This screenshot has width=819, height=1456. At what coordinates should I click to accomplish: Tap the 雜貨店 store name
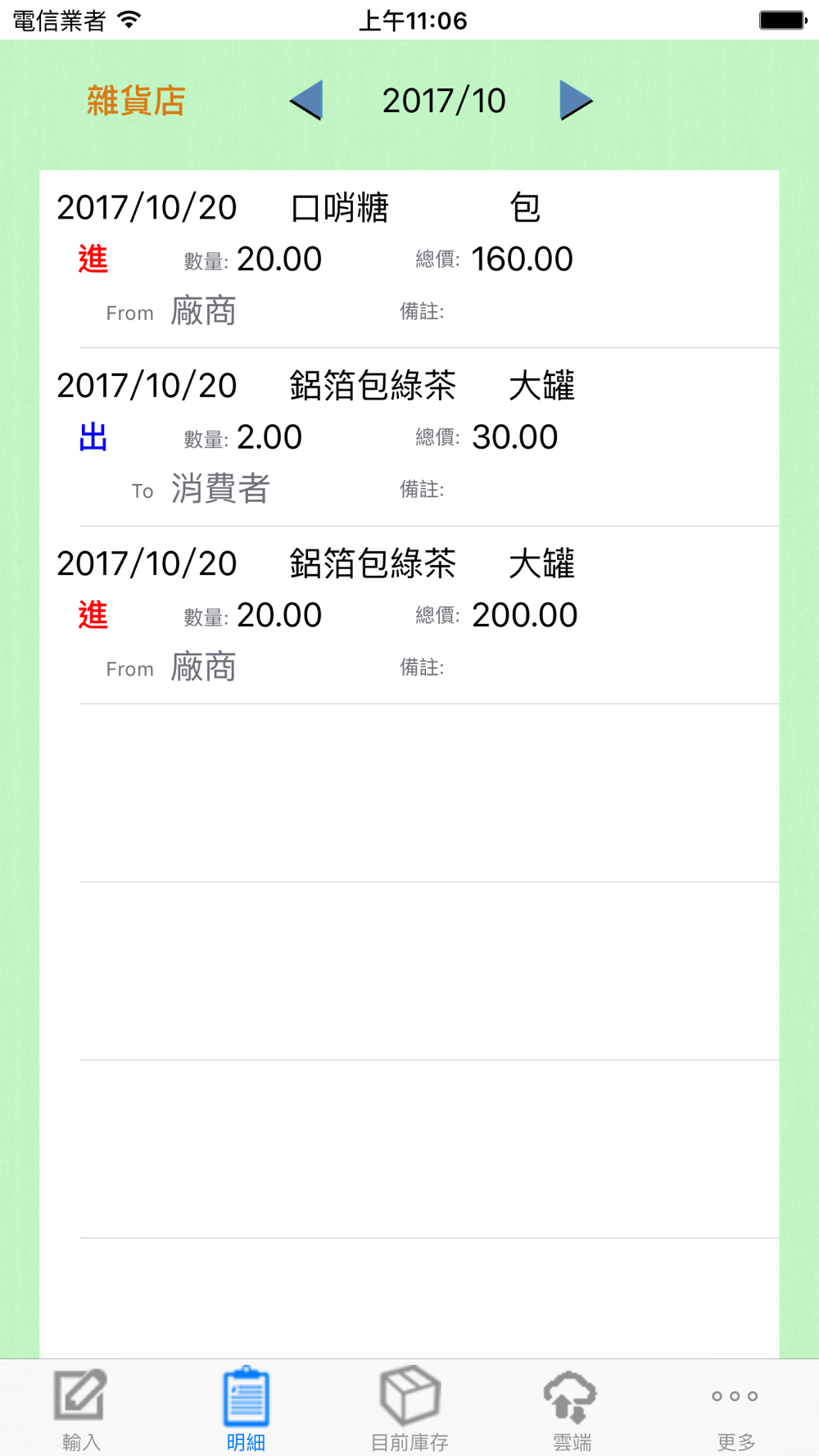[136, 101]
